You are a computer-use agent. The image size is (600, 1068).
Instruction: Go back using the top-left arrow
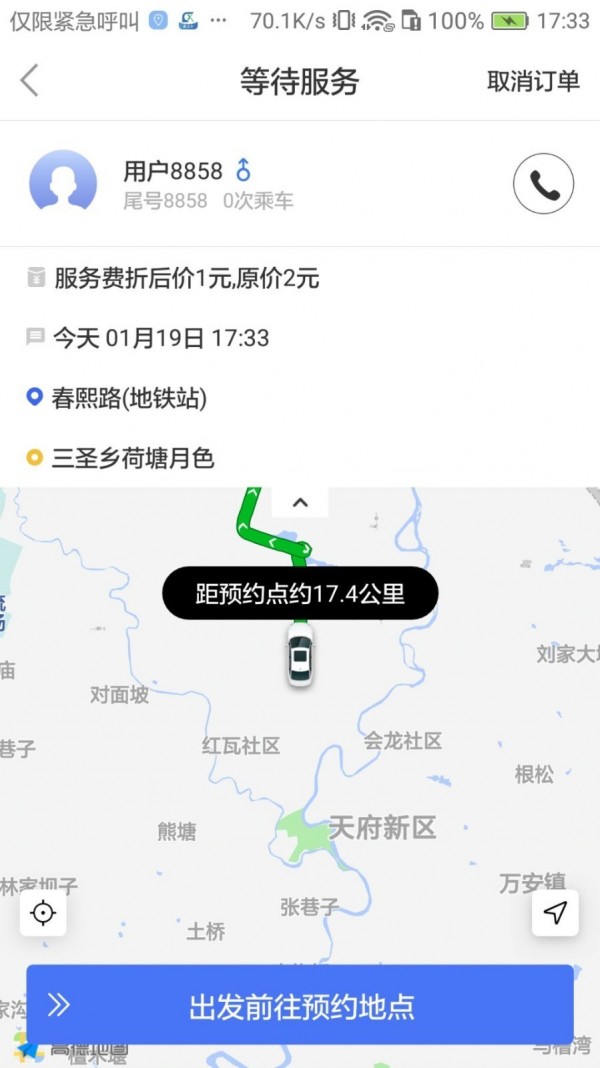tap(30, 80)
